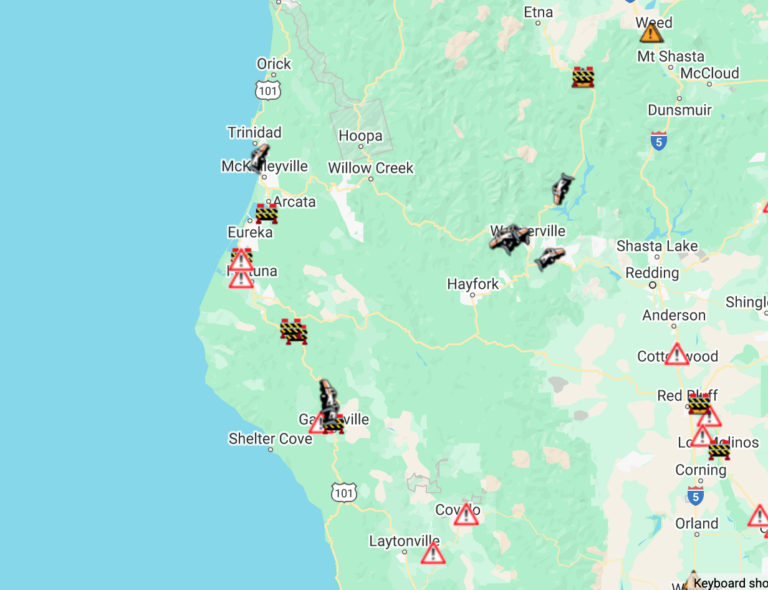Tap the warning triangle at Covelo

(x=465, y=515)
